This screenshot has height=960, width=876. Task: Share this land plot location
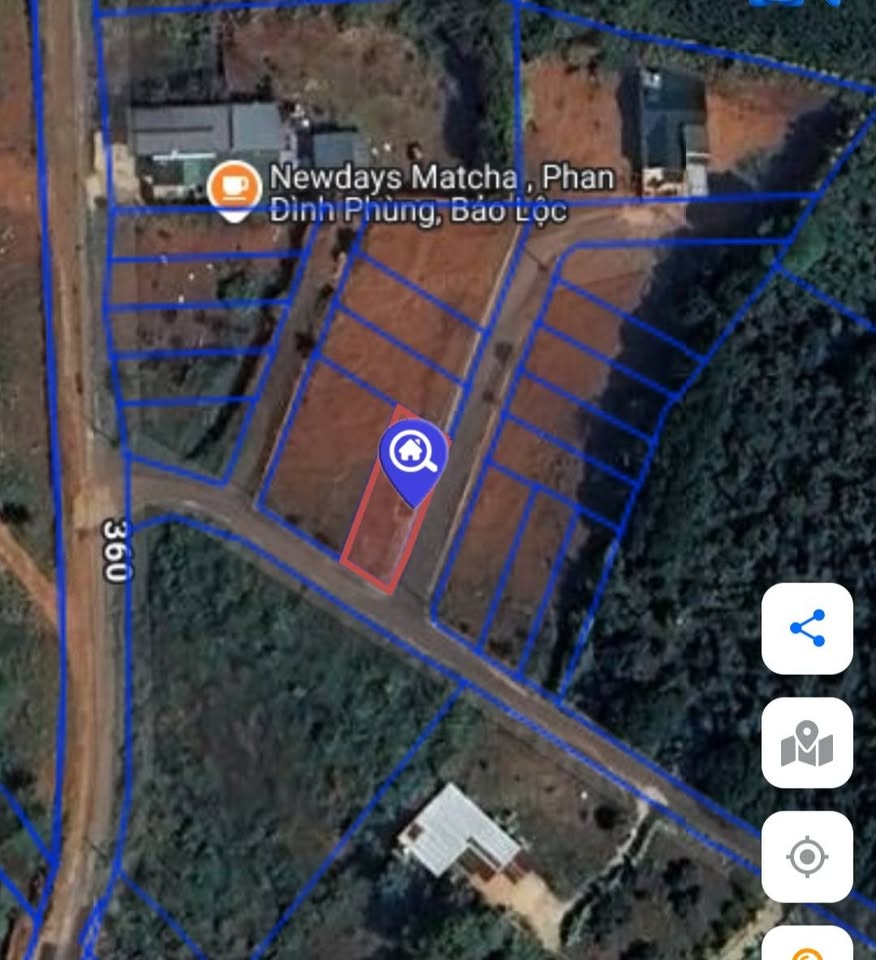[807, 629]
